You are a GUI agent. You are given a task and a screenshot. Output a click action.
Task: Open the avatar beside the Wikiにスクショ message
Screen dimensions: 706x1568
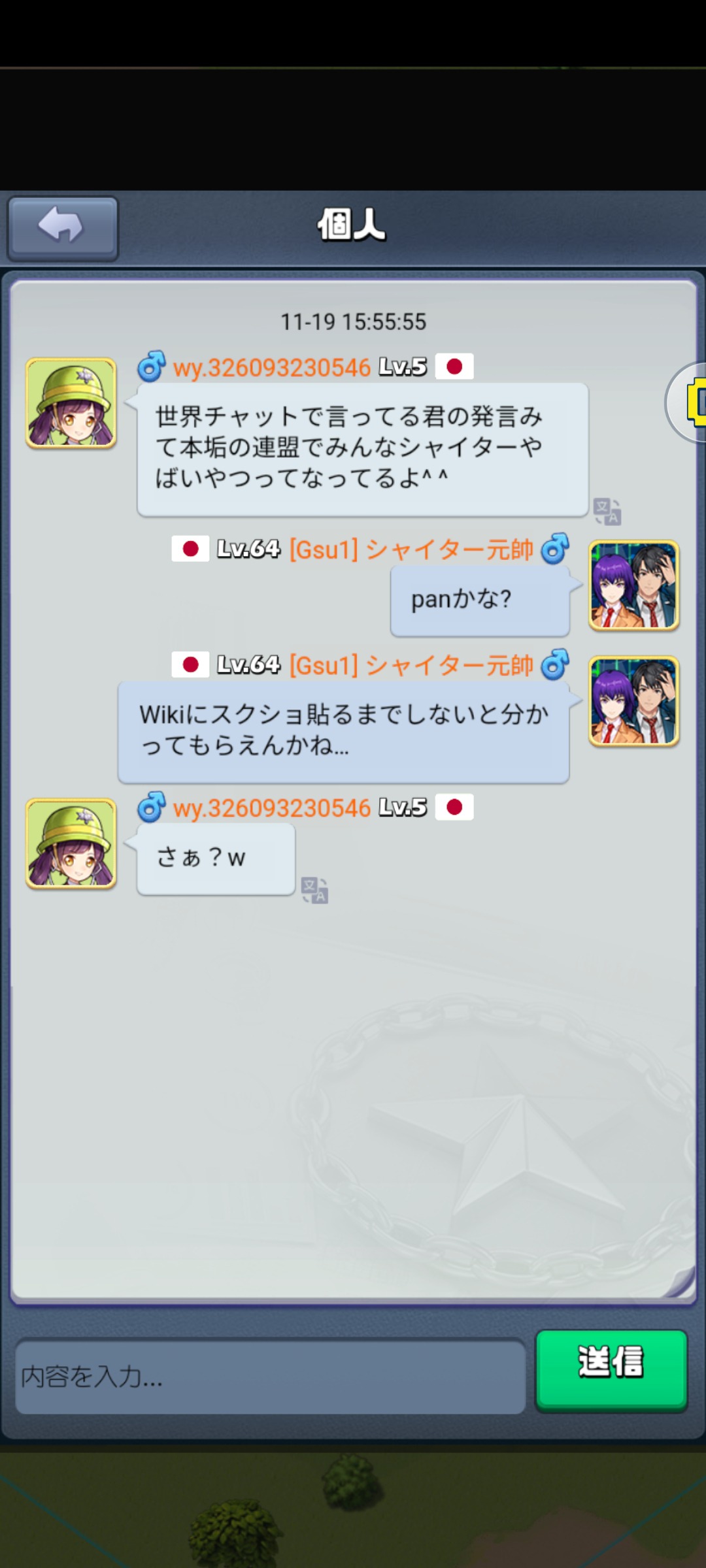coord(633,701)
